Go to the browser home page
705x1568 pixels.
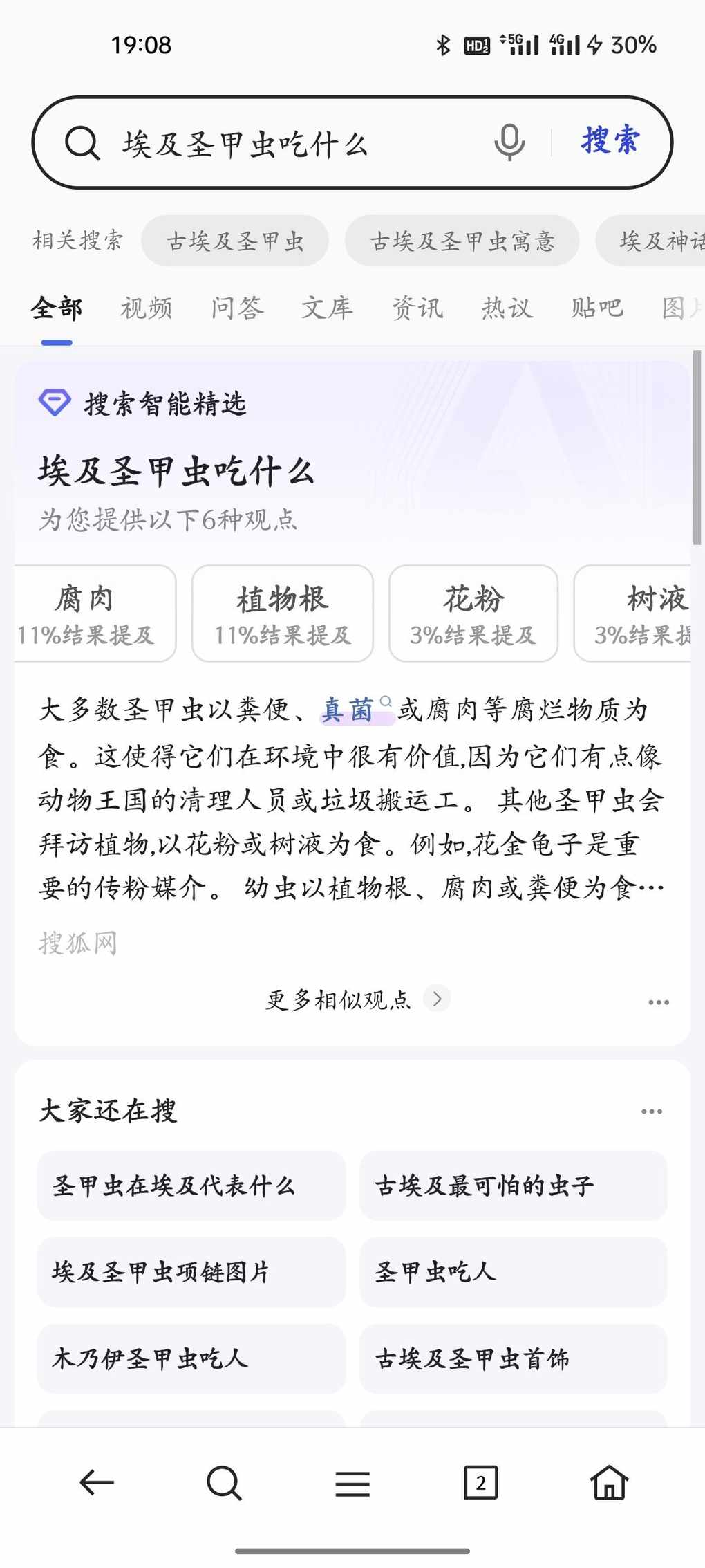tap(609, 1482)
